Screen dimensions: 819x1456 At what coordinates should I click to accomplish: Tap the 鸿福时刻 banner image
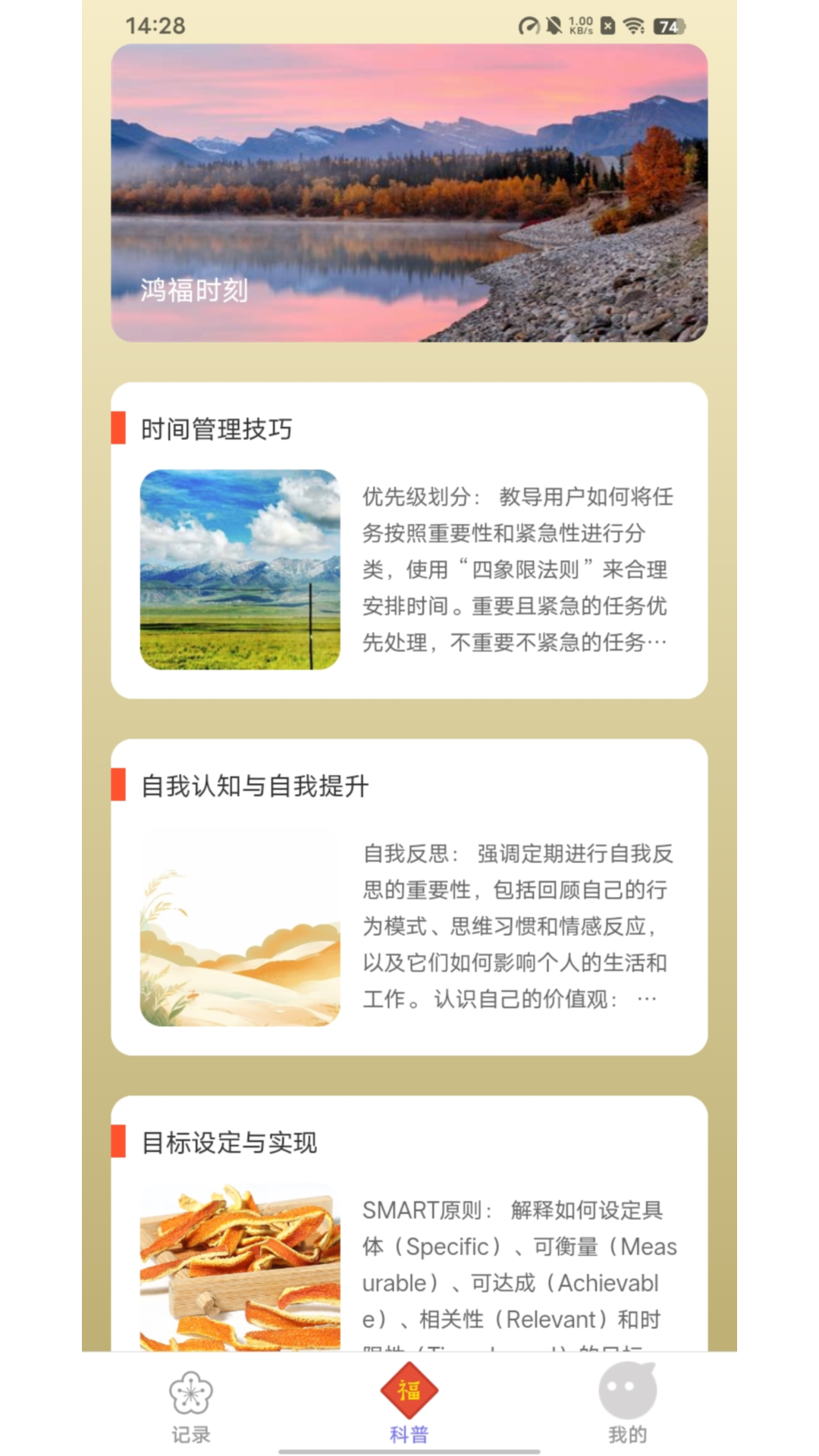(x=409, y=193)
